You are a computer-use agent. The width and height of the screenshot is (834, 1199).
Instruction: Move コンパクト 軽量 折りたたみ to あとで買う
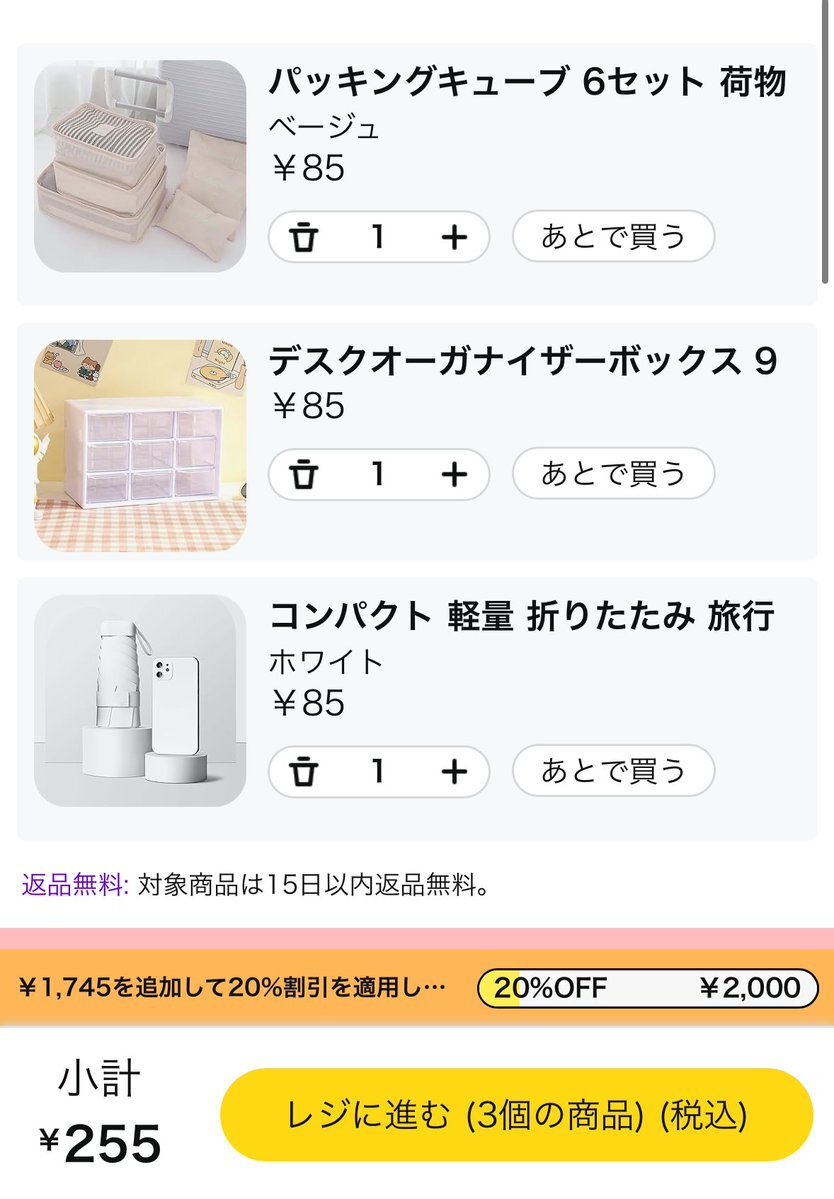point(613,771)
